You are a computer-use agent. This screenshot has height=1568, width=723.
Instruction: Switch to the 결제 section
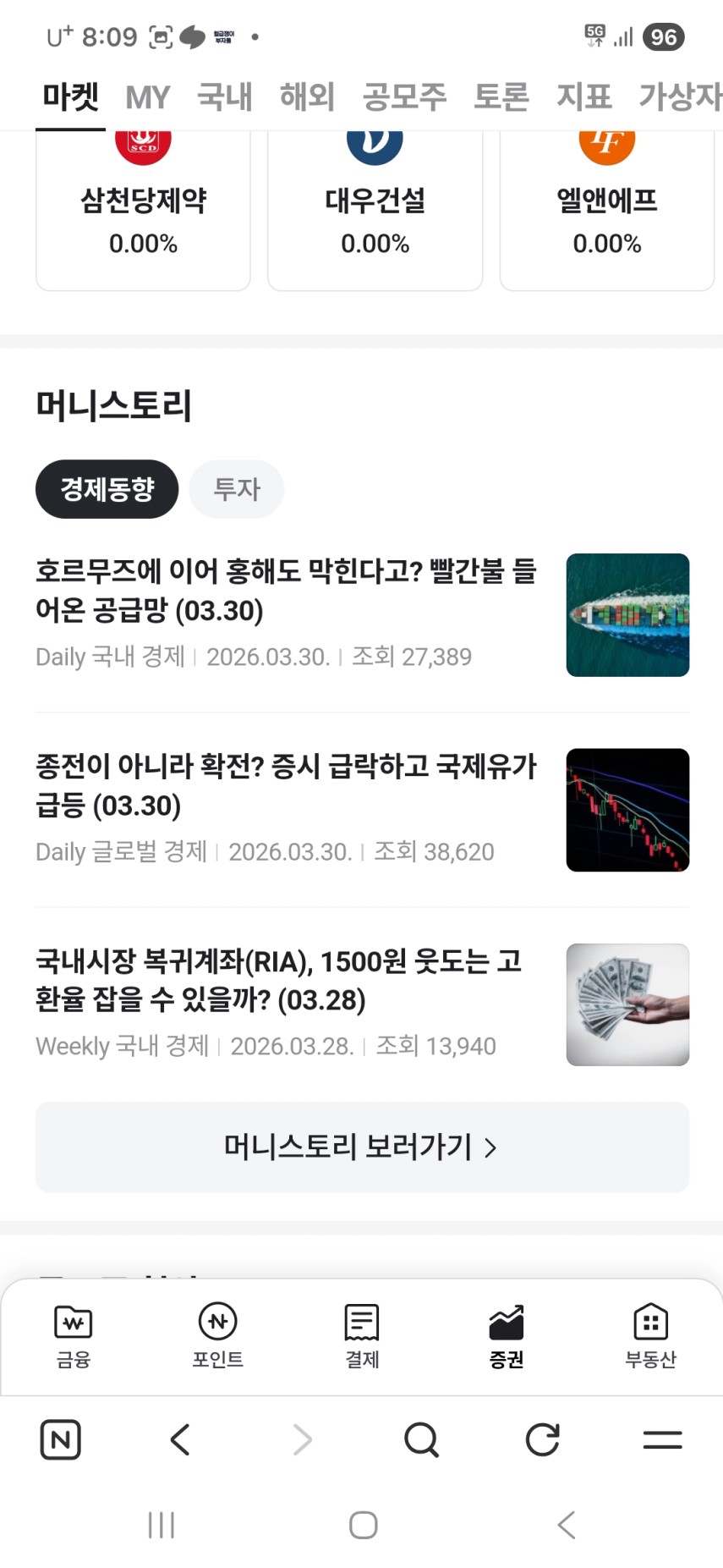[362, 1336]
